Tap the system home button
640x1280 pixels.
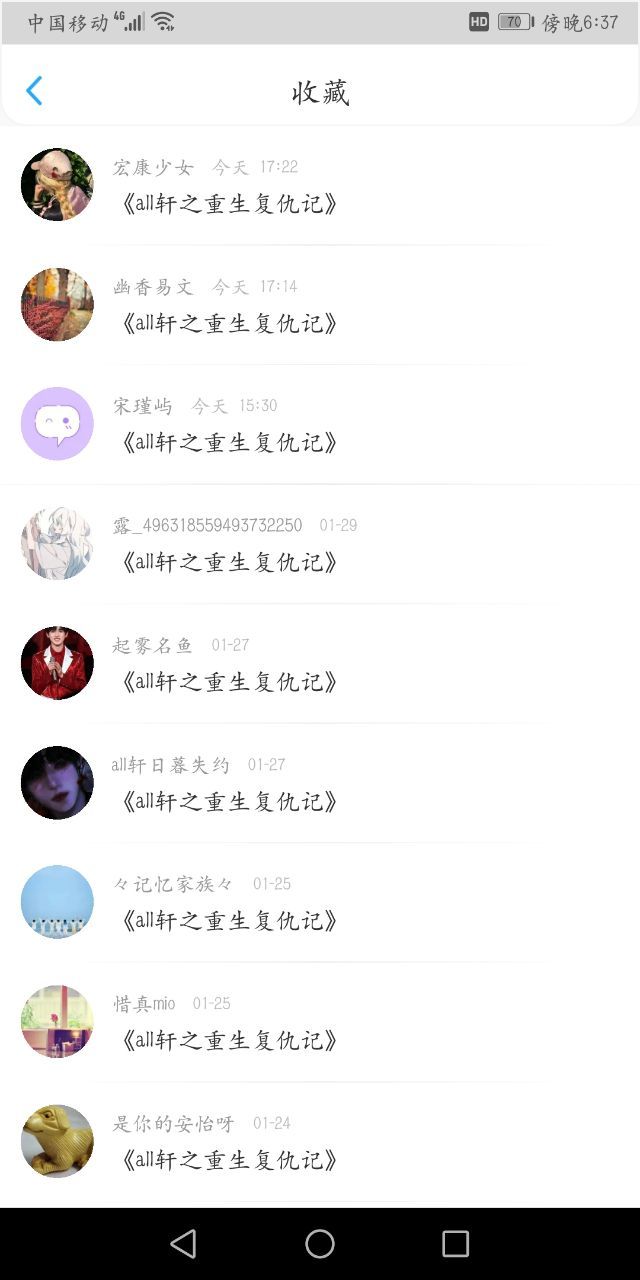click(320, 1243)
